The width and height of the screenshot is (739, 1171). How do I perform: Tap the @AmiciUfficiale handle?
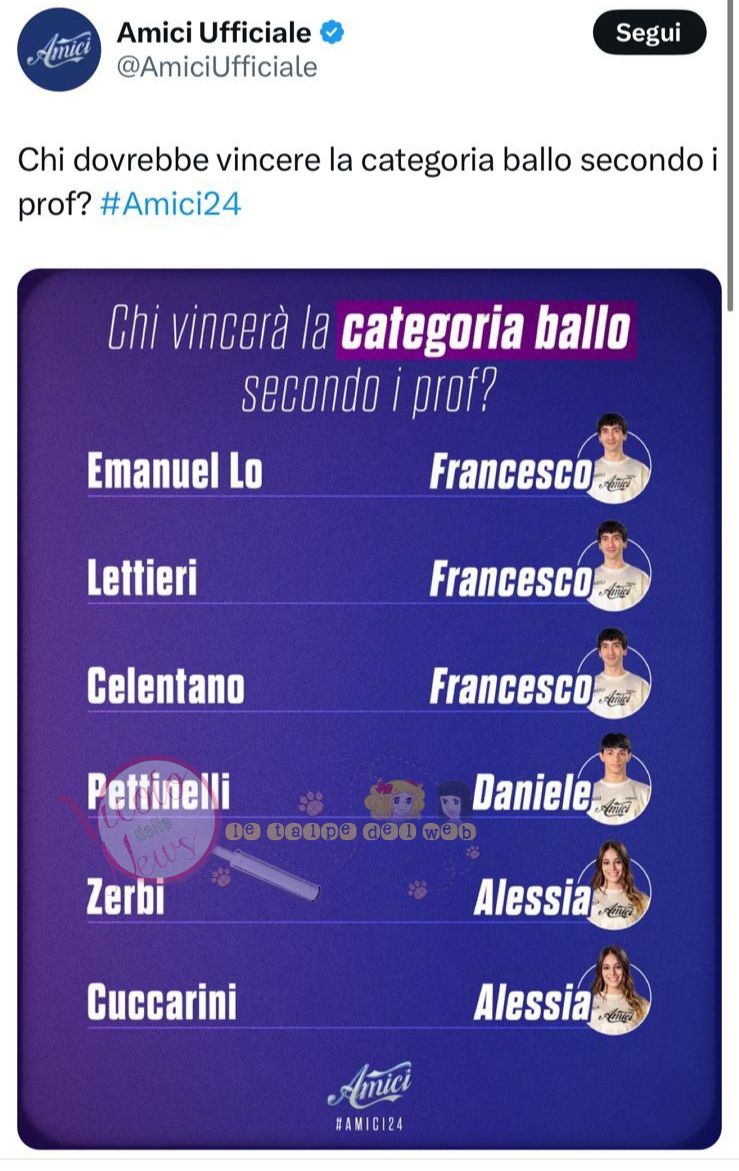(x=217, y=67)
